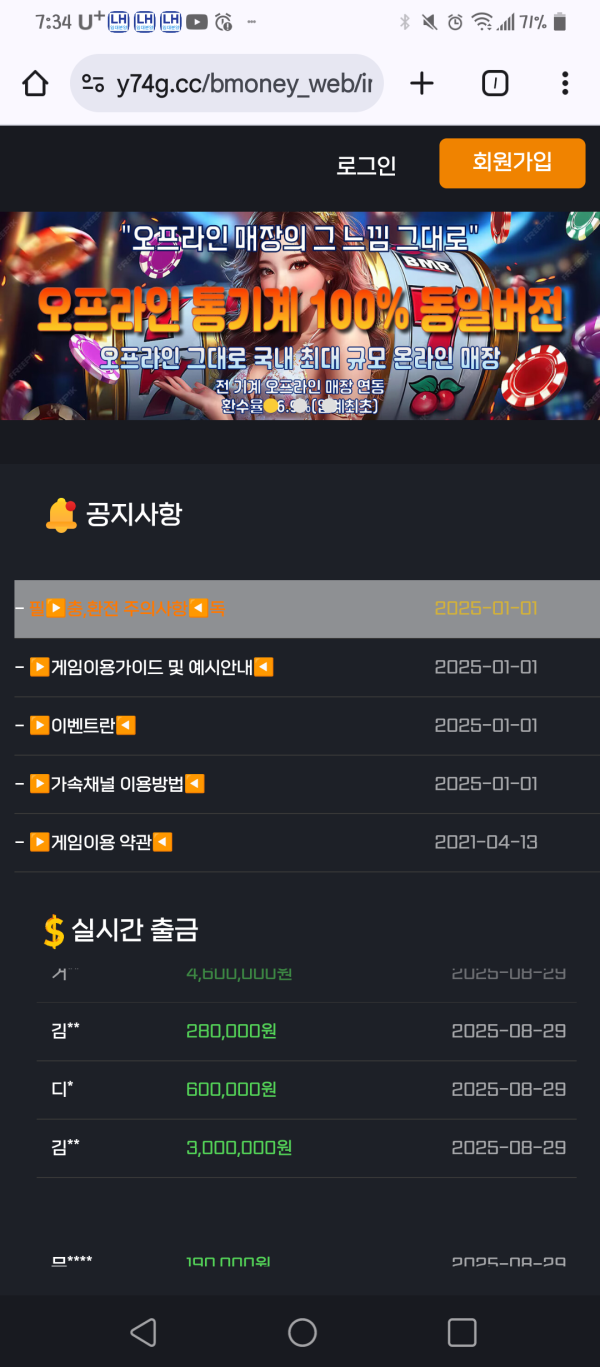Tap the 회원가입 button
This screenshot has width=600, height=1367.
pyautogui.click(x=511, y=163)
